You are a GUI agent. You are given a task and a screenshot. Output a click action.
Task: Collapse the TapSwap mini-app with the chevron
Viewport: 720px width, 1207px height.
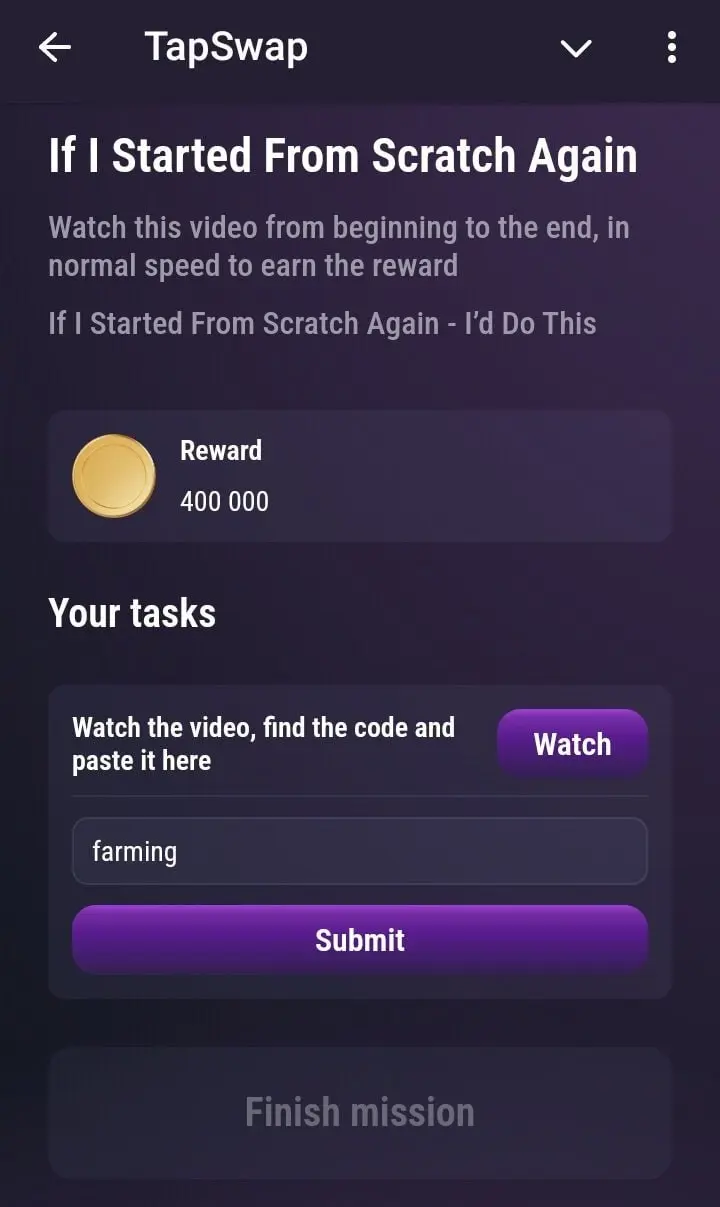(576, 48)
